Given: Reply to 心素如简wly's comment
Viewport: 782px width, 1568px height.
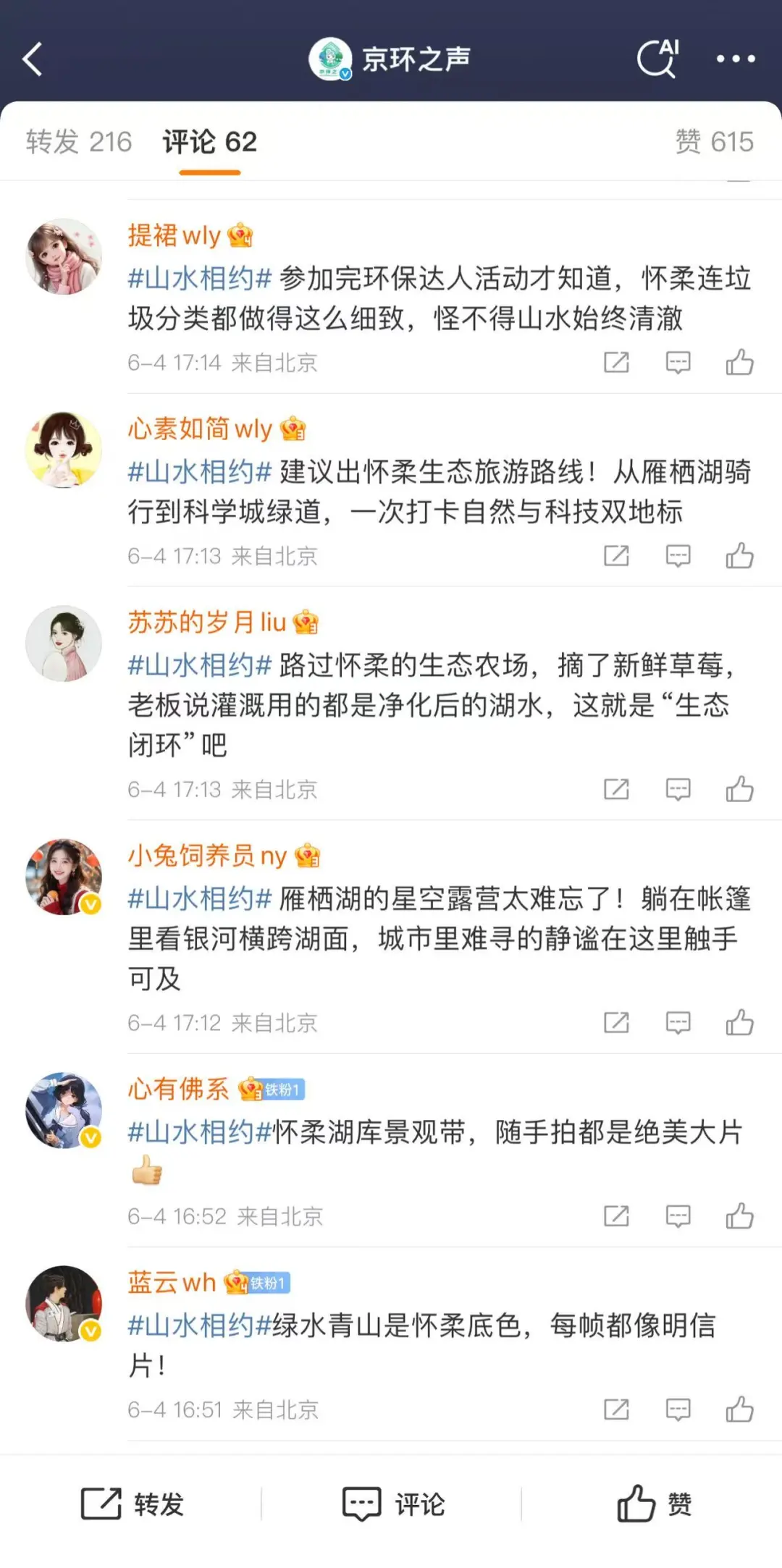Looking at the screenshot, I should (678, 556).
